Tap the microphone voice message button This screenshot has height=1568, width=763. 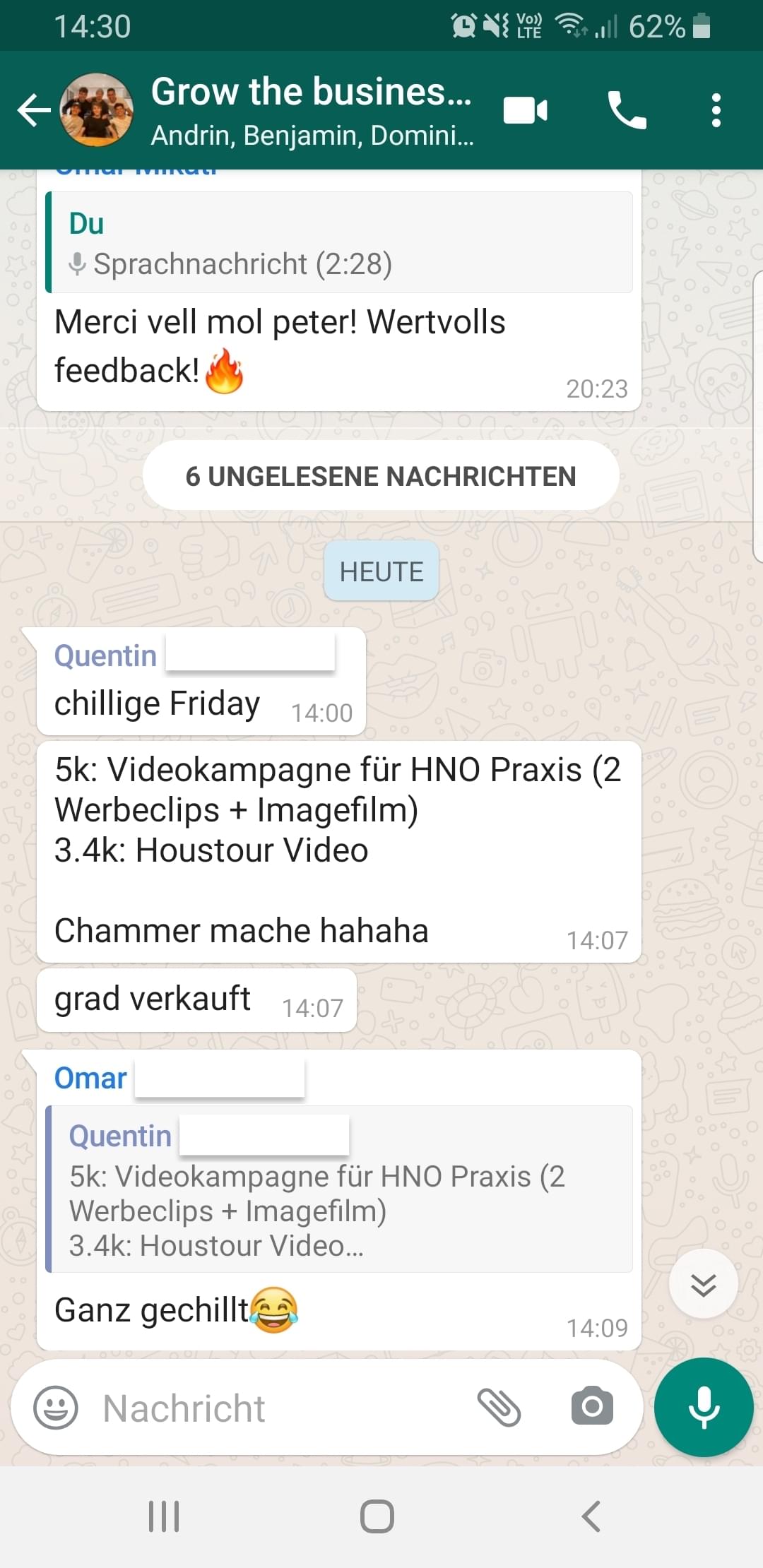click(704, 1407)
